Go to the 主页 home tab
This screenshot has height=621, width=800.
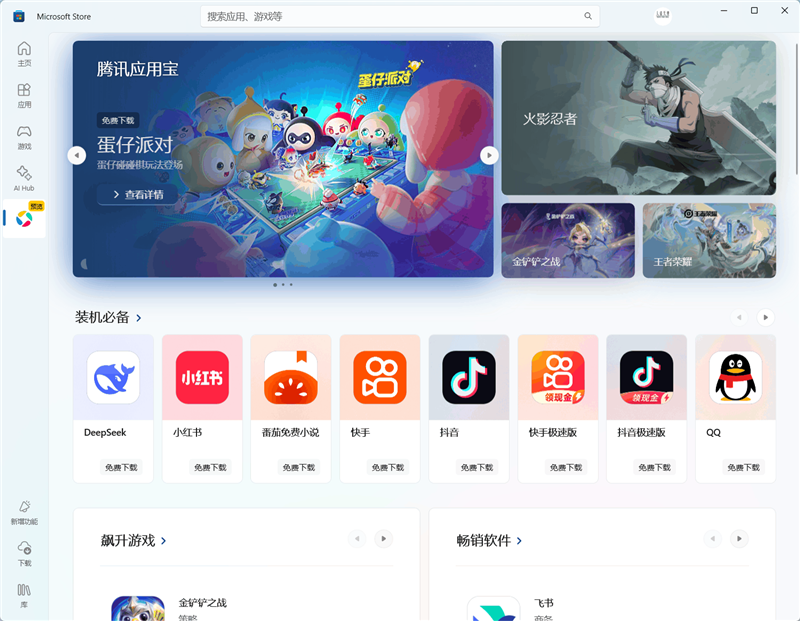pyautogui.click(x=24, y=54)
